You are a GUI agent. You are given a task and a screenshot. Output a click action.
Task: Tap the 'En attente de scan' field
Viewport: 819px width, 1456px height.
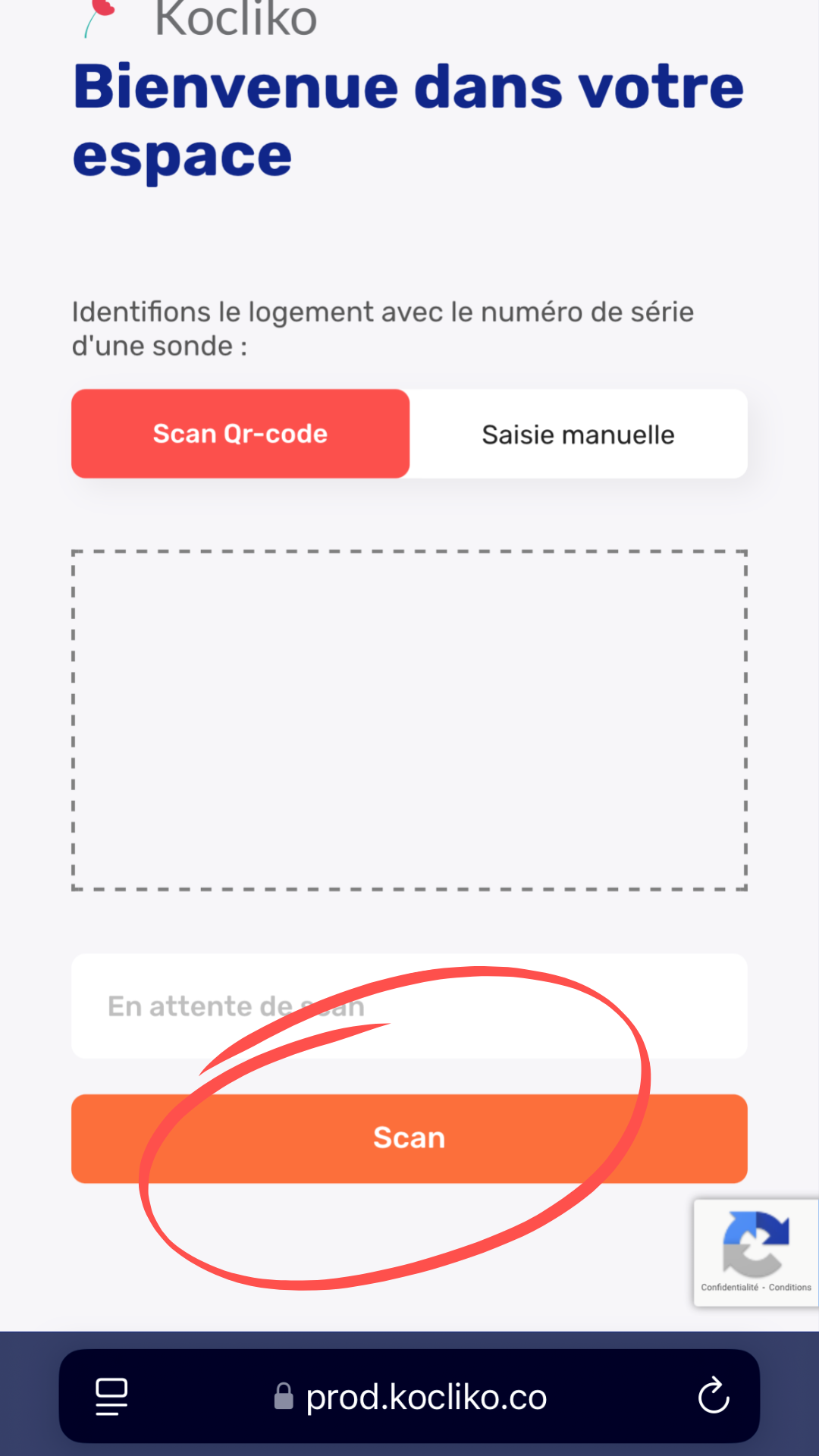click(409, 1006)
